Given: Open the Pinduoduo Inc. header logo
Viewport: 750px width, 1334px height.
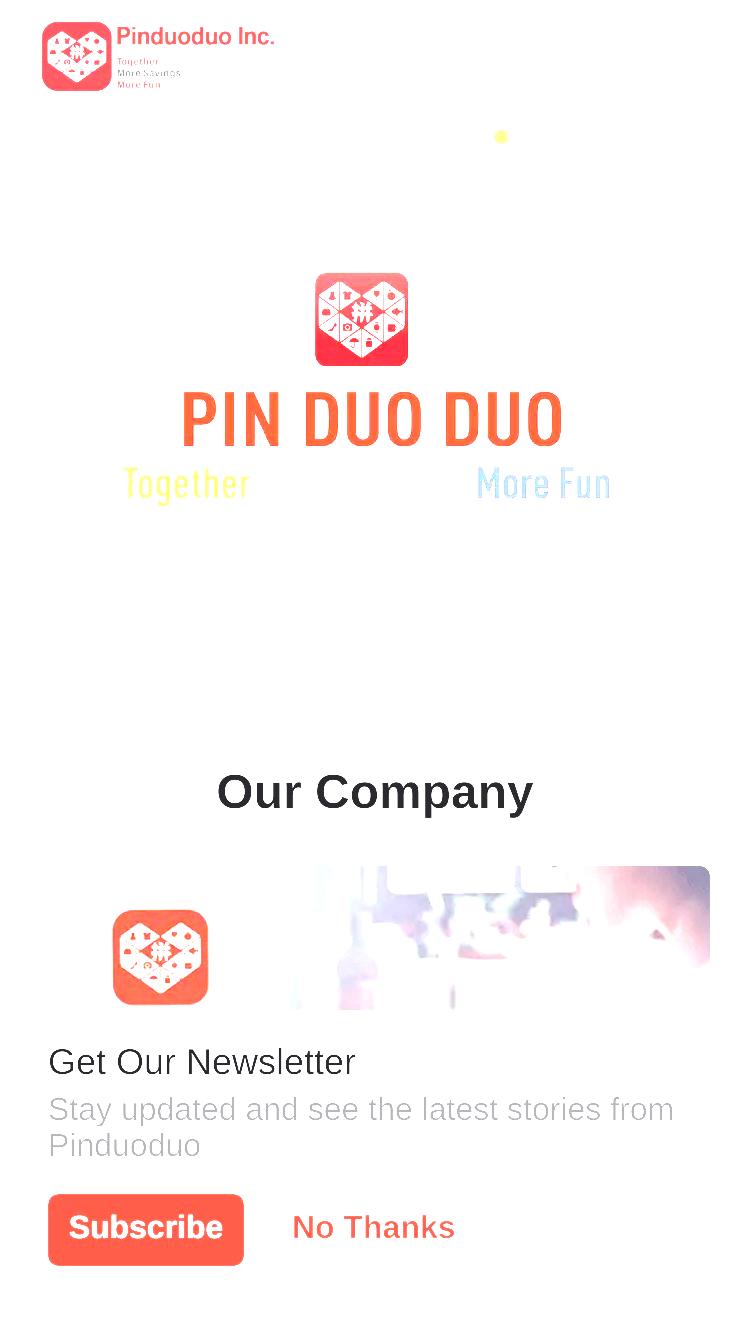Looking at the screenshot, I should coord(158,56).
